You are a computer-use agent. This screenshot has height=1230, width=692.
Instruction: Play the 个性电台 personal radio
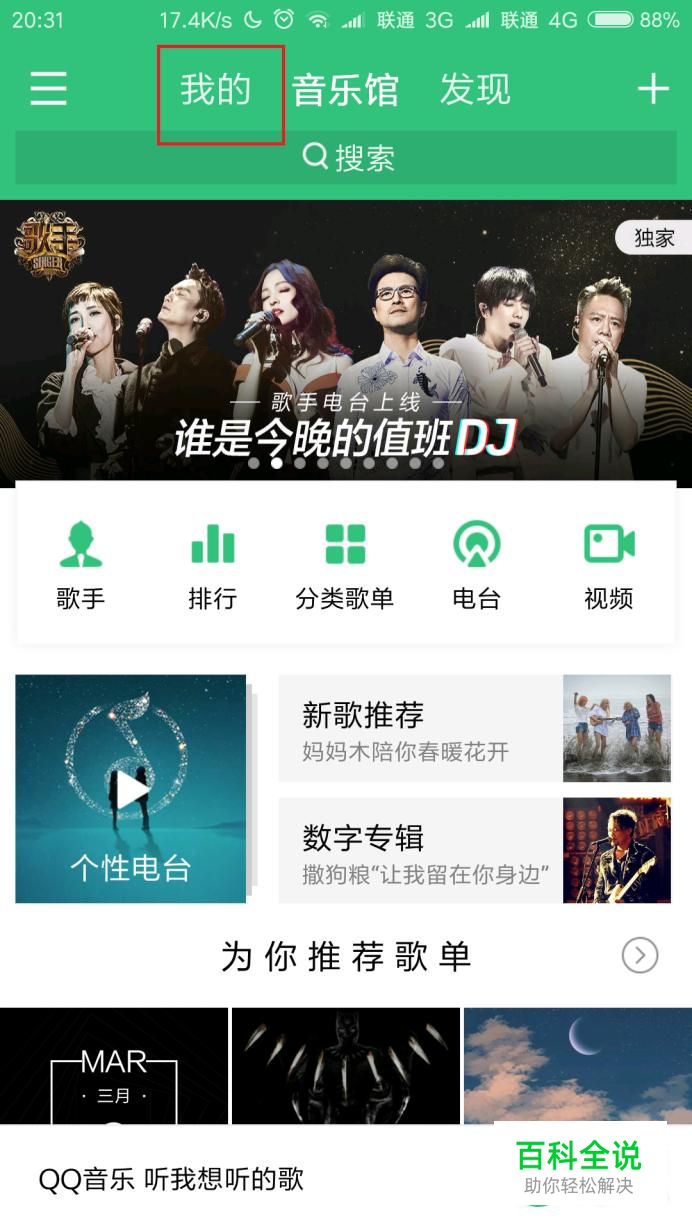click(131, 789)
